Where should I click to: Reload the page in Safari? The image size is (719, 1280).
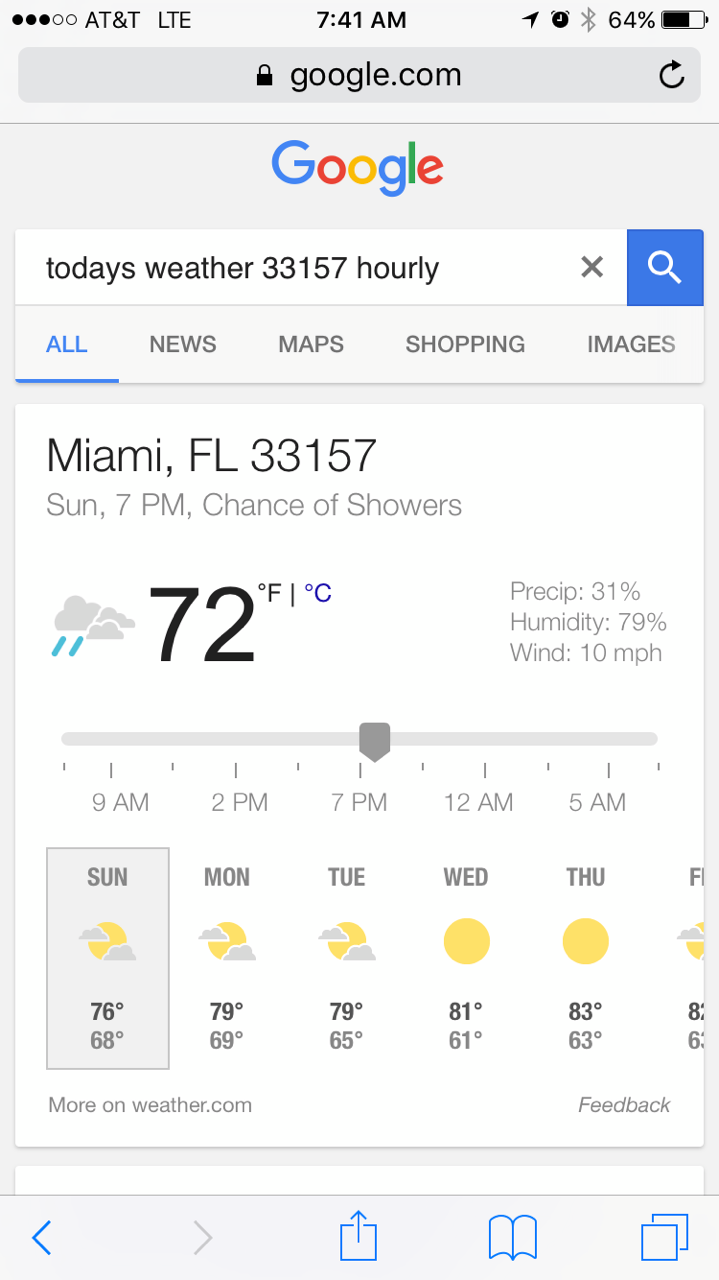point(672,75)
